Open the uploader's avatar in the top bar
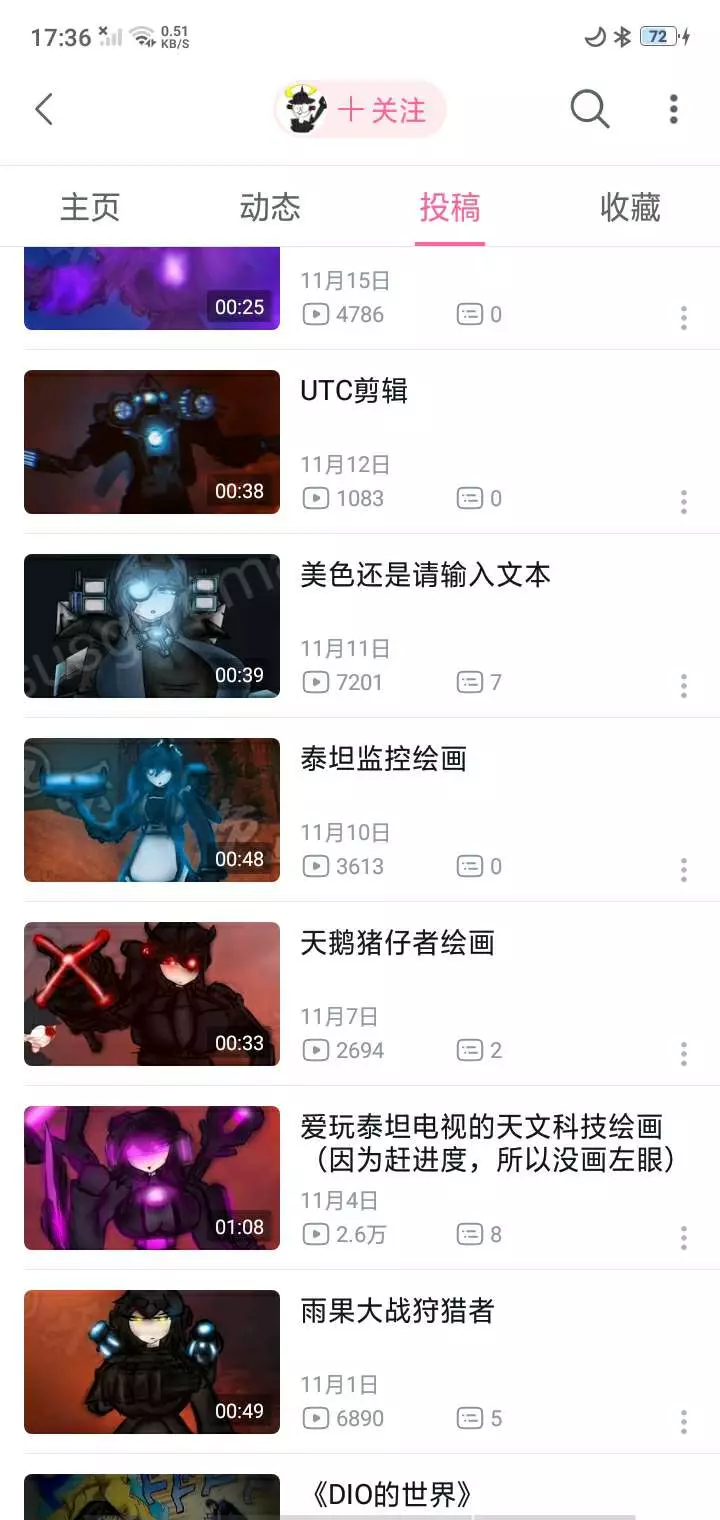Viewport: 720px width, 1520px height. (x=302, y=110)
